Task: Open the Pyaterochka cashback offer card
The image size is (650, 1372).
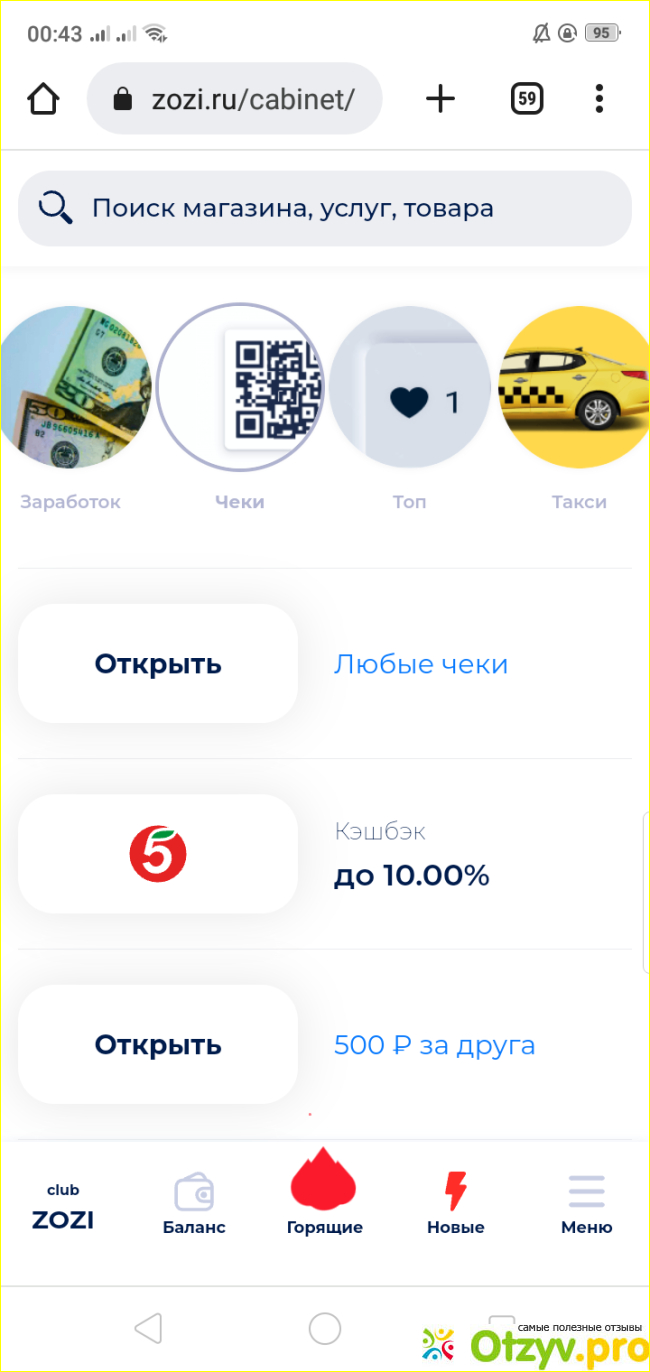Action: [158, 854]
